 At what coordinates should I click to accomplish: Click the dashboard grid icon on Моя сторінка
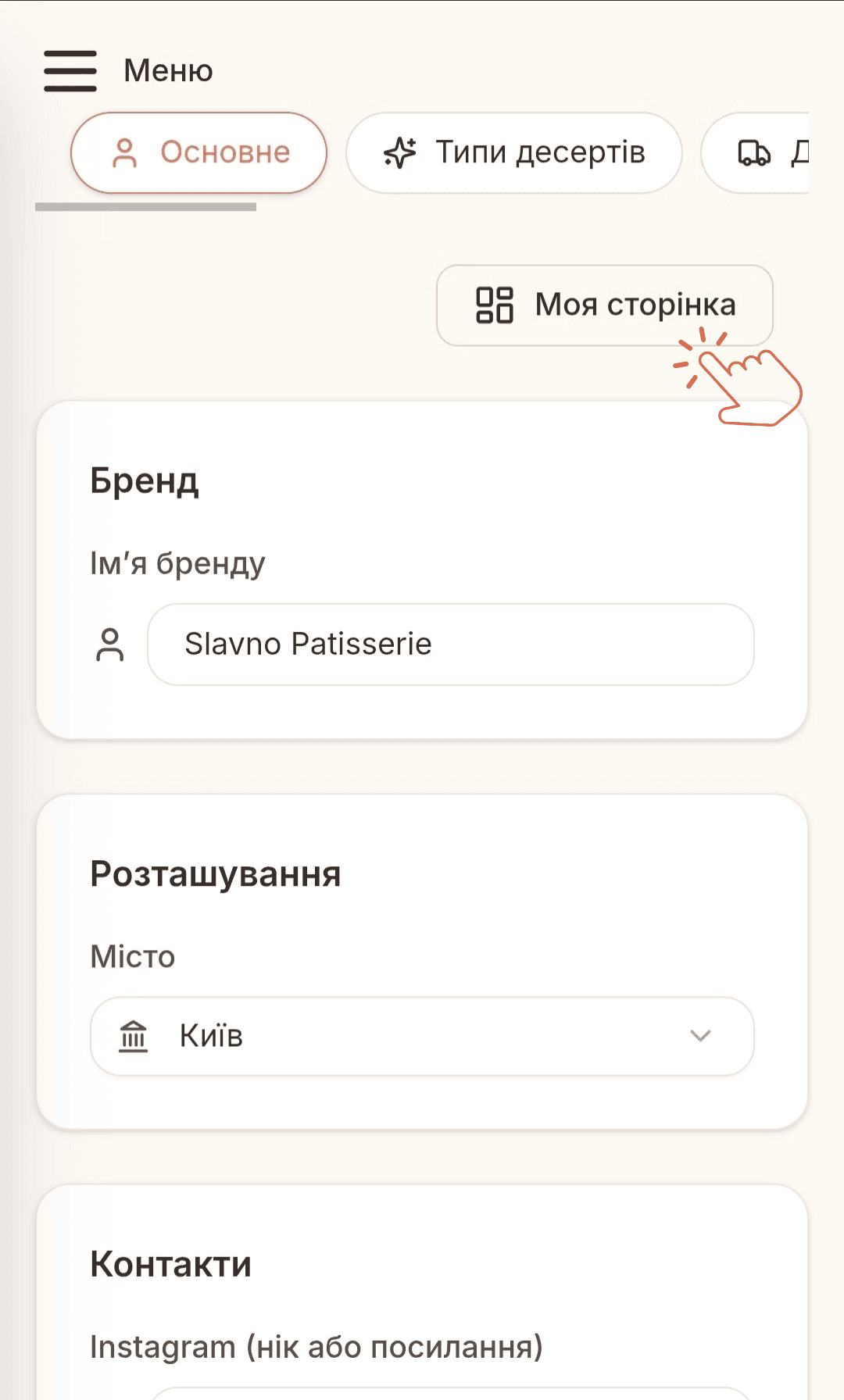494,305
